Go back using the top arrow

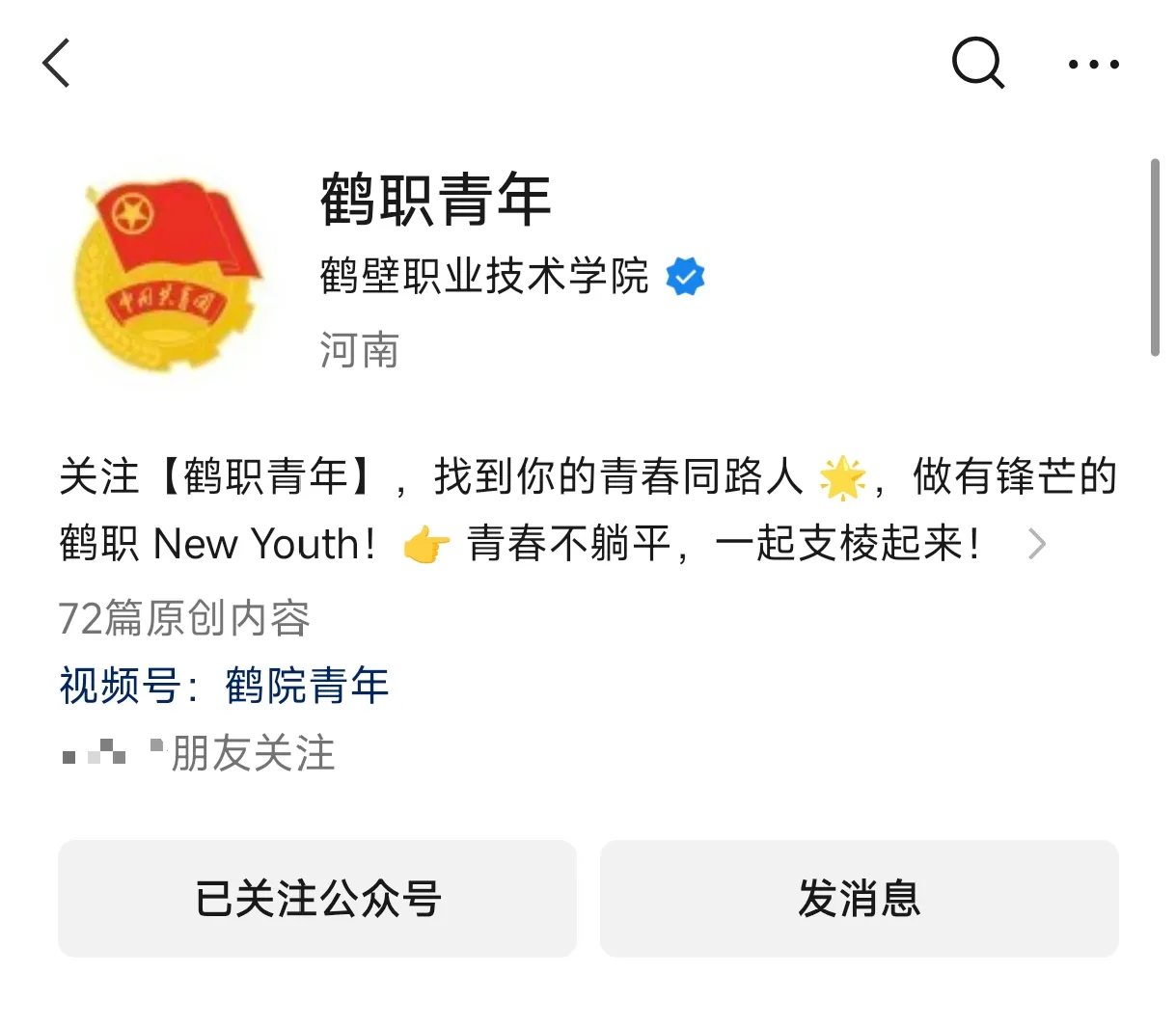[x=57, y=64]
